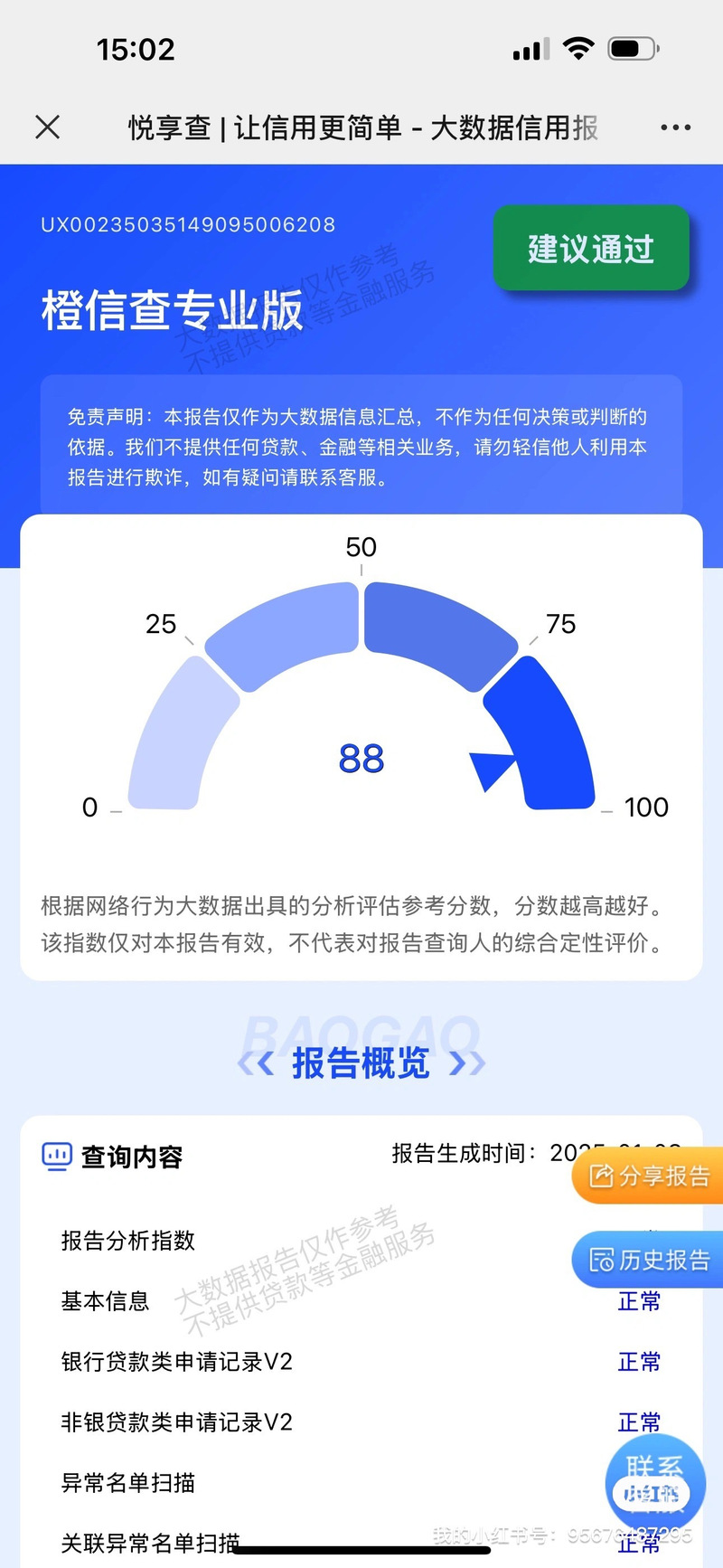Tap the 分享报告 button
Image resolution: width=723 pixels, height=1568 pixels.
653,1176
